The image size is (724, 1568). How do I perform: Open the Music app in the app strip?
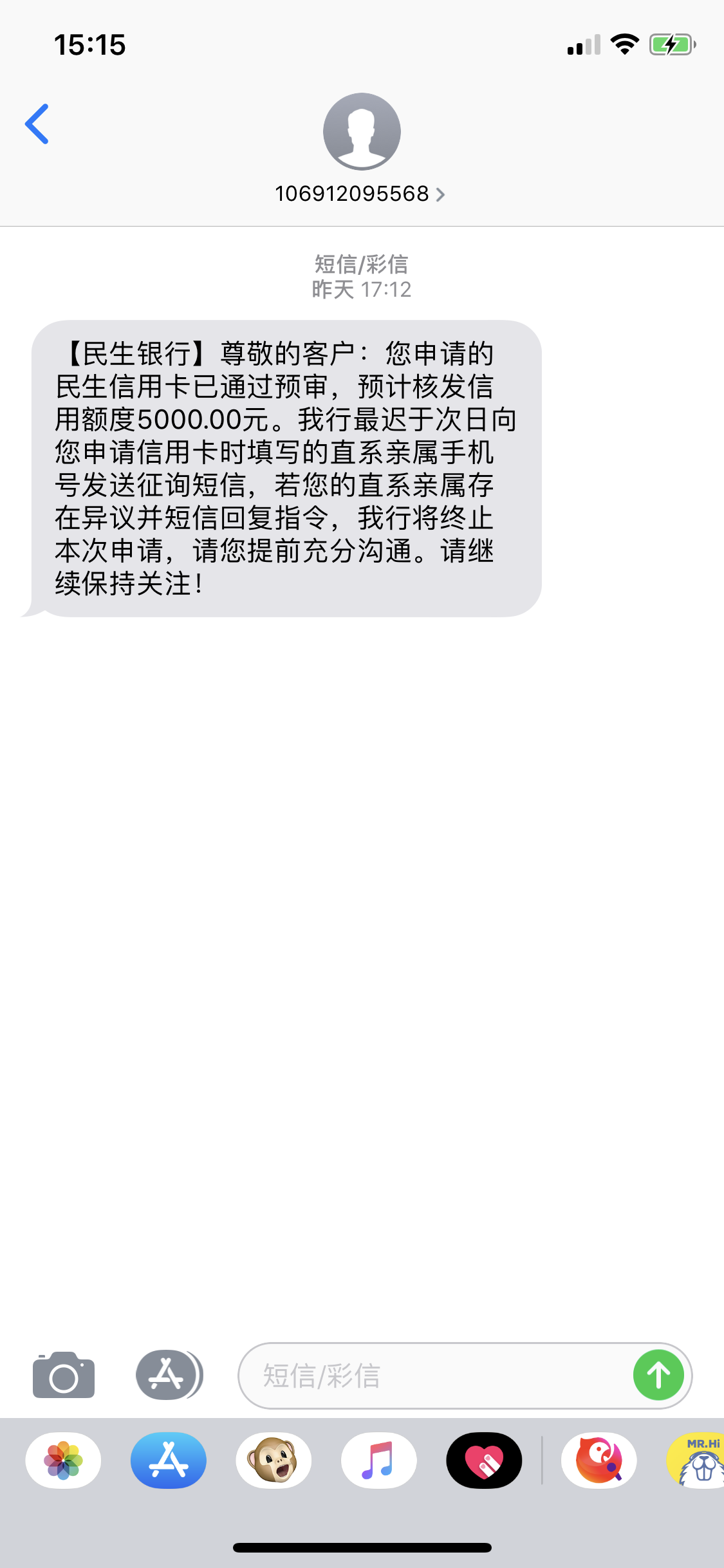[378, 1461]
